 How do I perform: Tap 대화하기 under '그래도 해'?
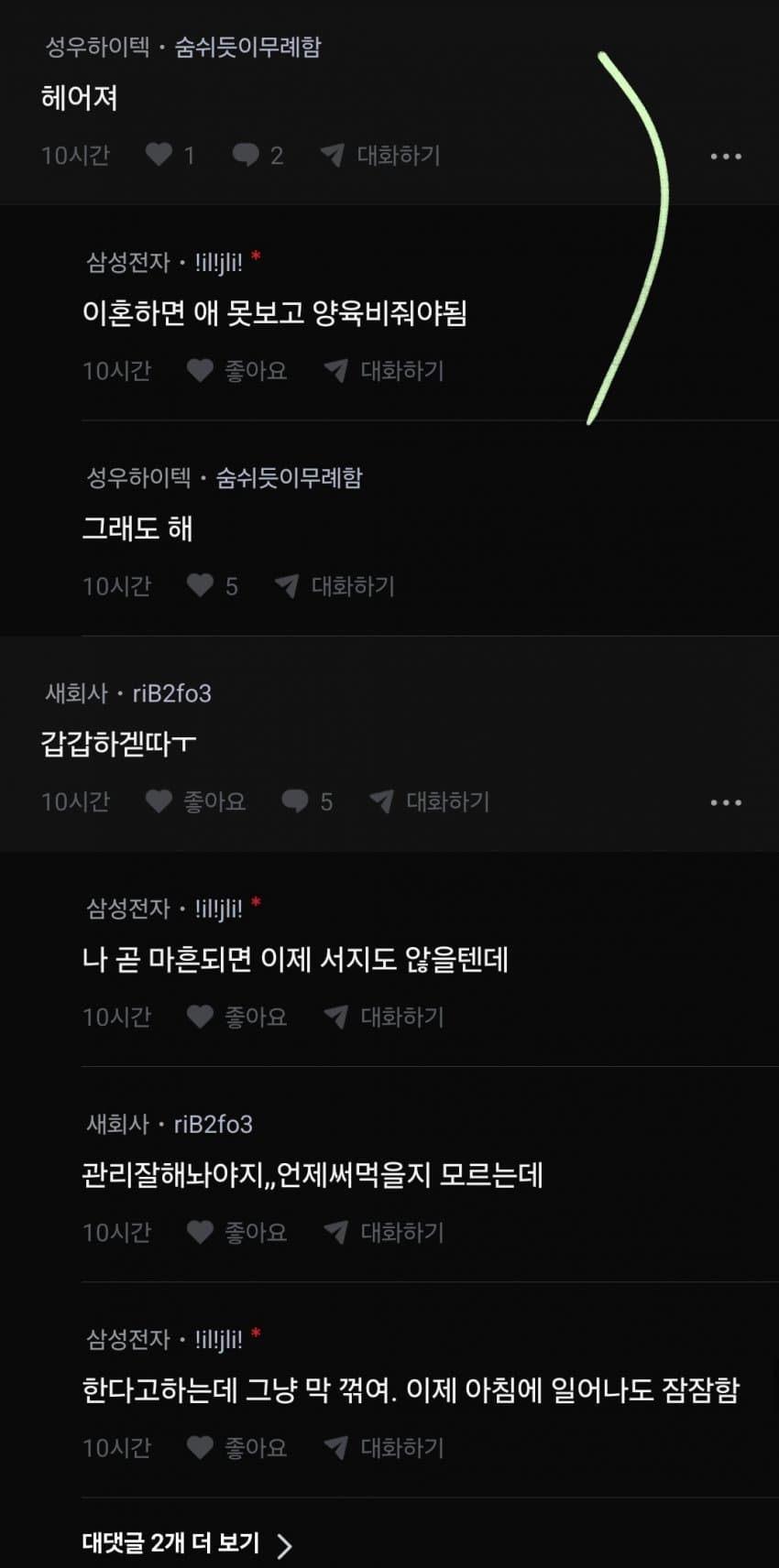(335, 586)
